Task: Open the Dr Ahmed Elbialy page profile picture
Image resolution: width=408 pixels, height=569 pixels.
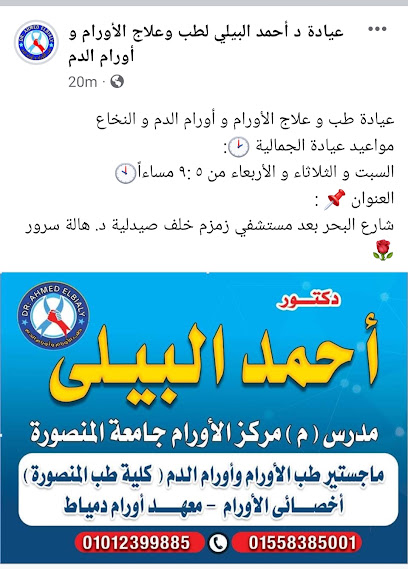Action: point(36,43)
